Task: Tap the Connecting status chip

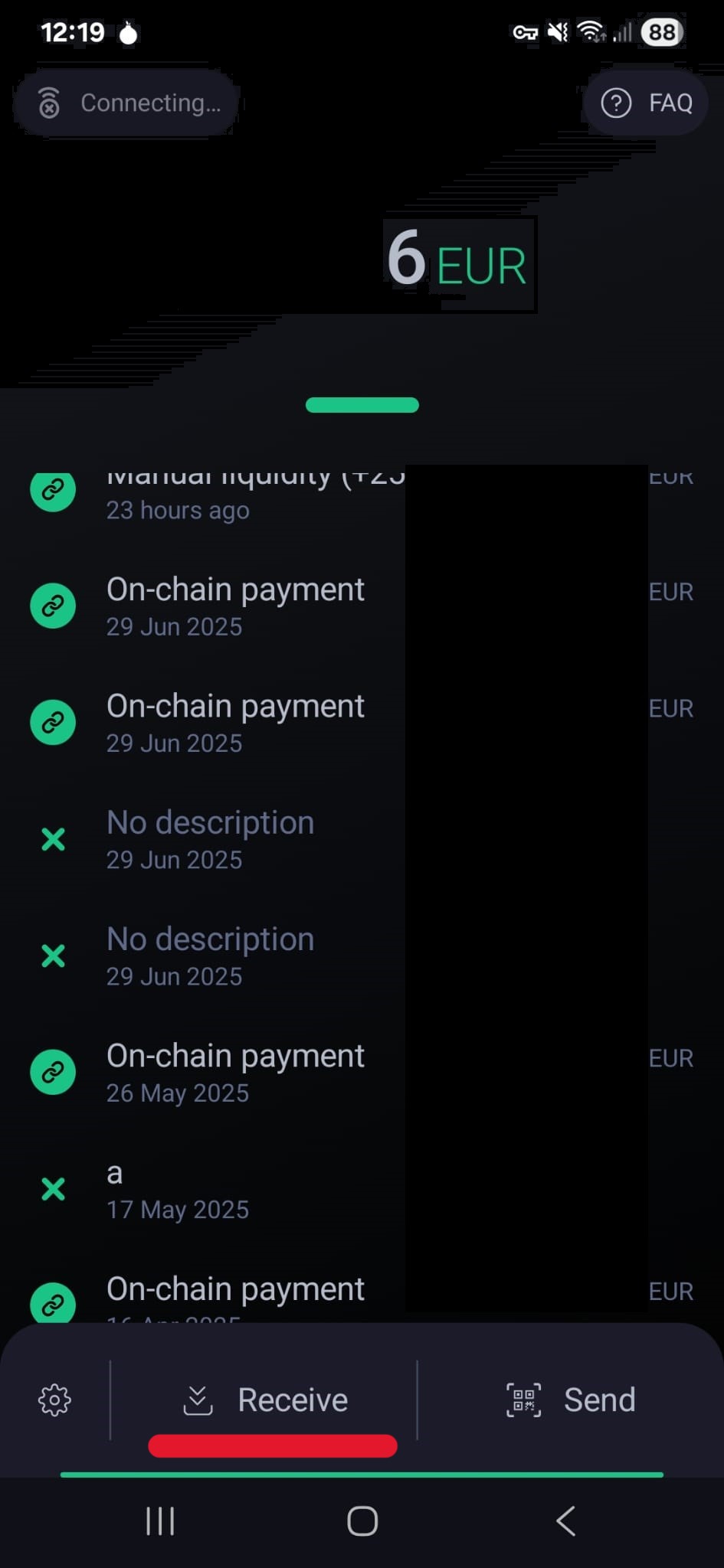Action: coord(126,102)
